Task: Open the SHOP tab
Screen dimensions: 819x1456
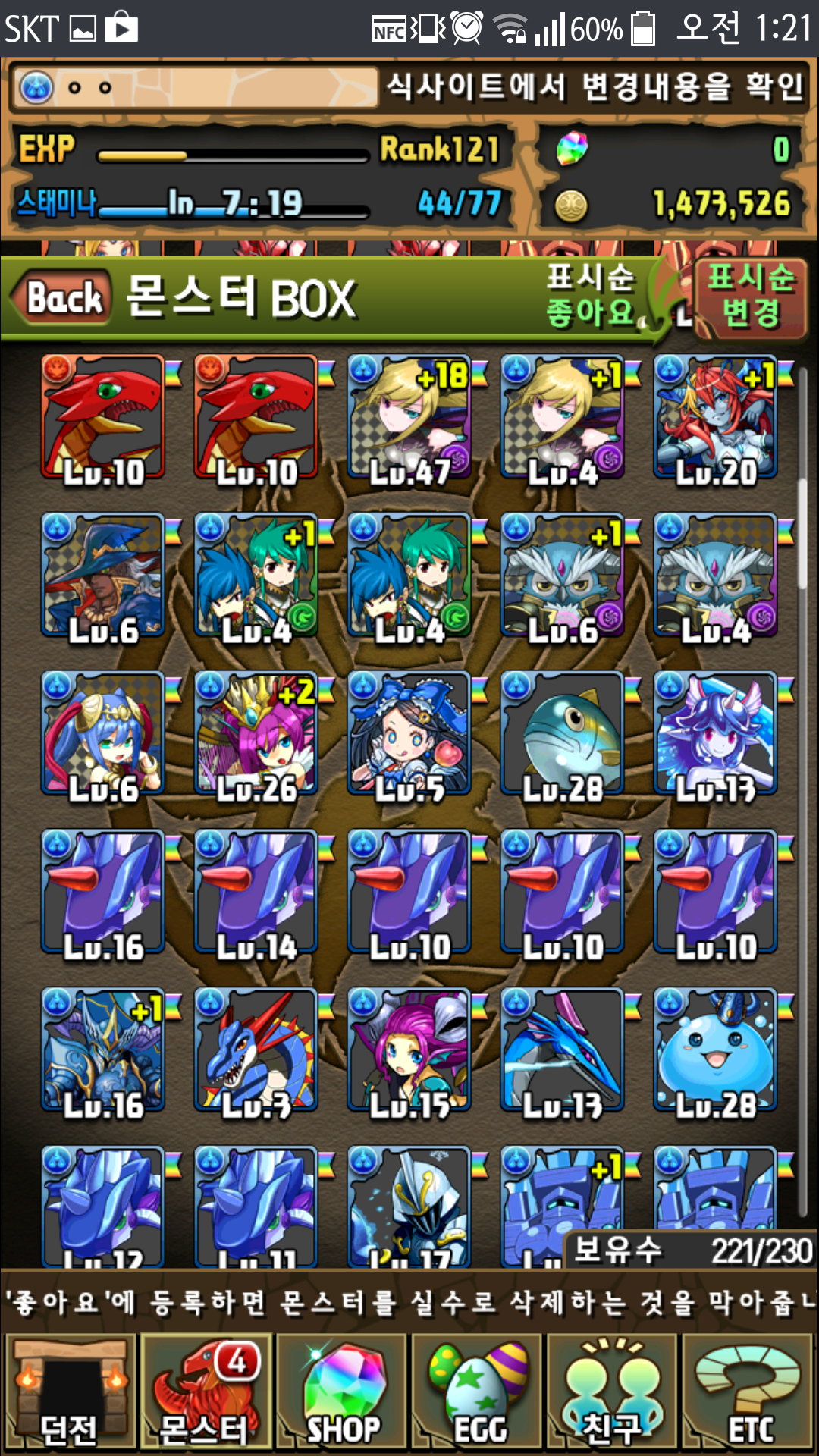Action: pos(342,1392)
